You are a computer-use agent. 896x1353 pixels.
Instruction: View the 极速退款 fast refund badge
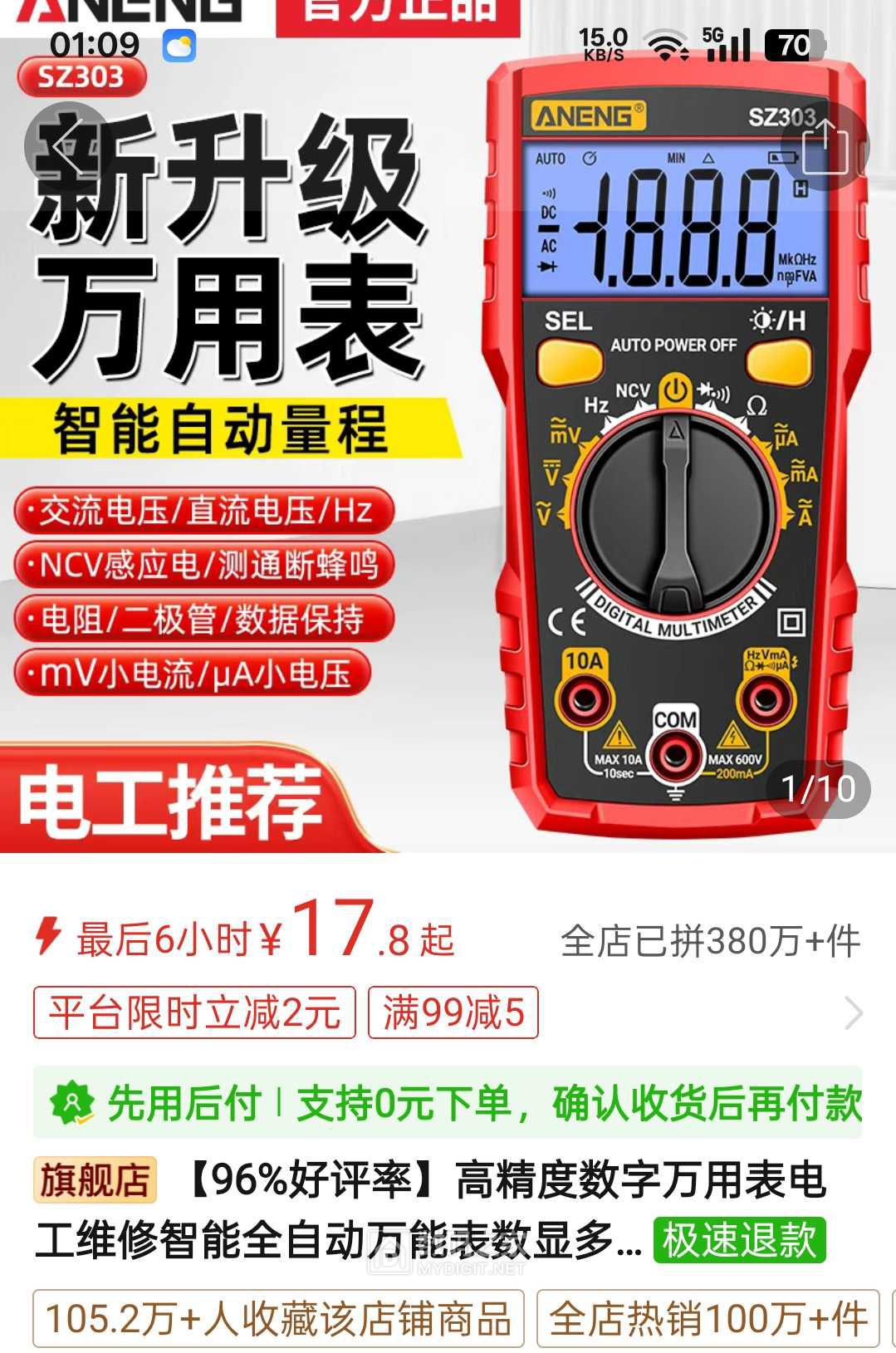[739, 1241]
